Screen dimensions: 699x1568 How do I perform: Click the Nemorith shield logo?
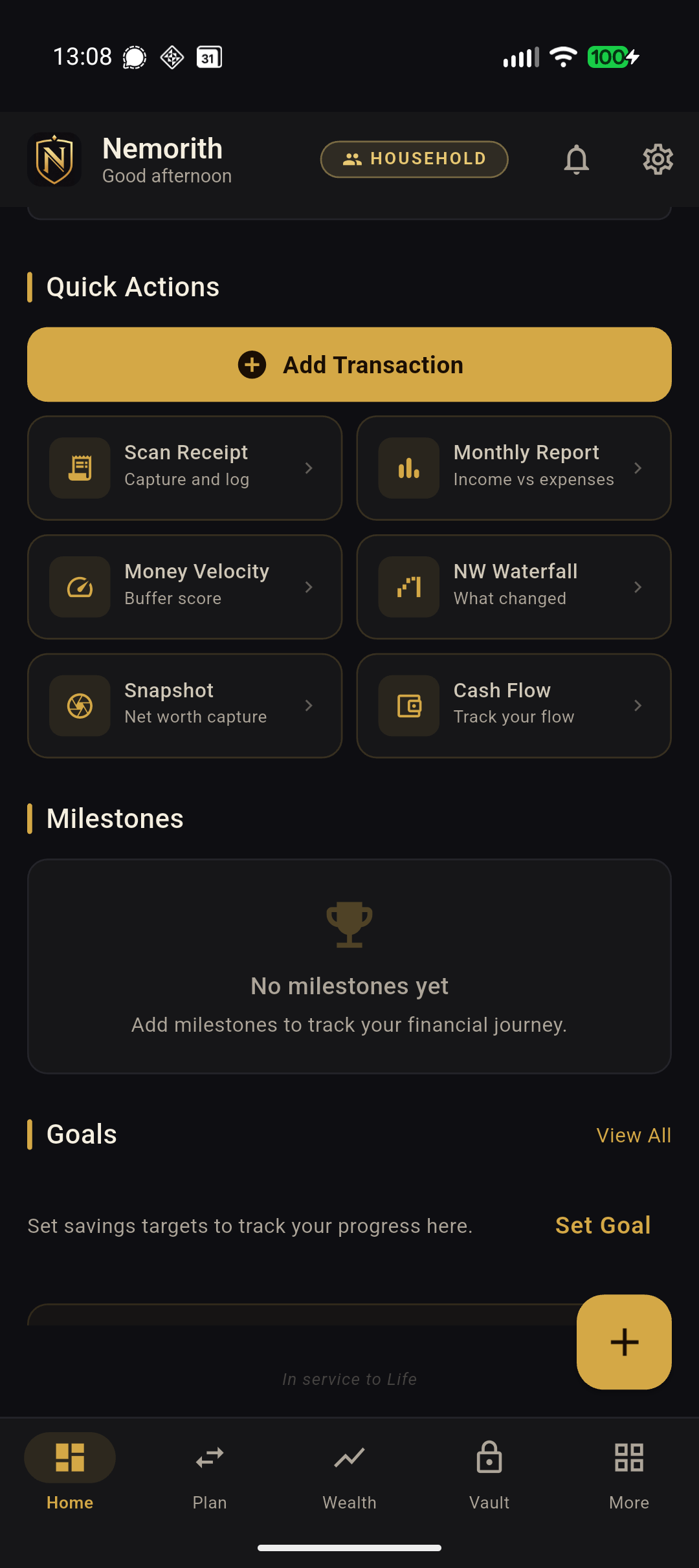click(55, 159)
